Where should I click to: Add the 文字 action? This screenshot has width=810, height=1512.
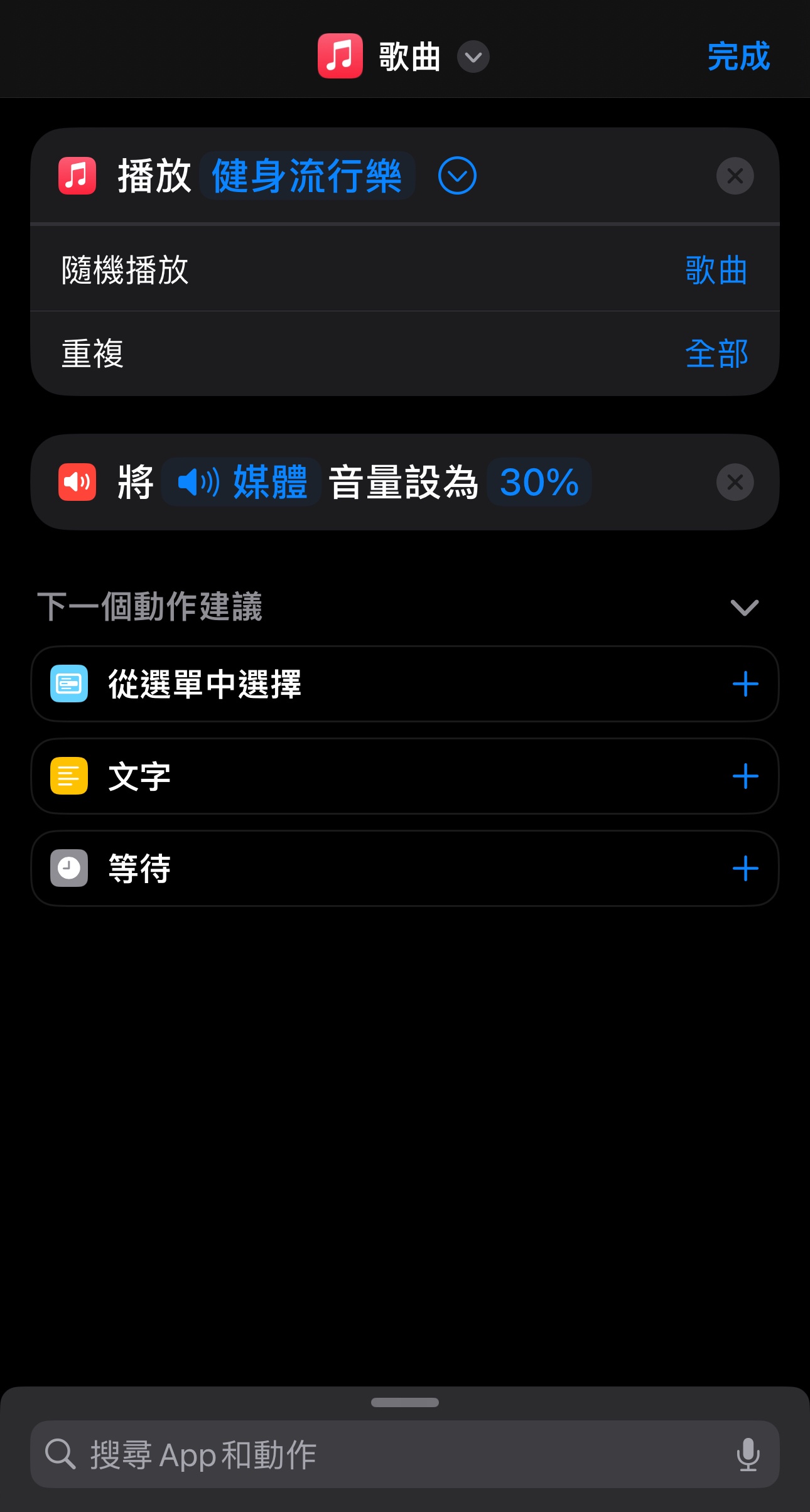(x=745, y=776)
